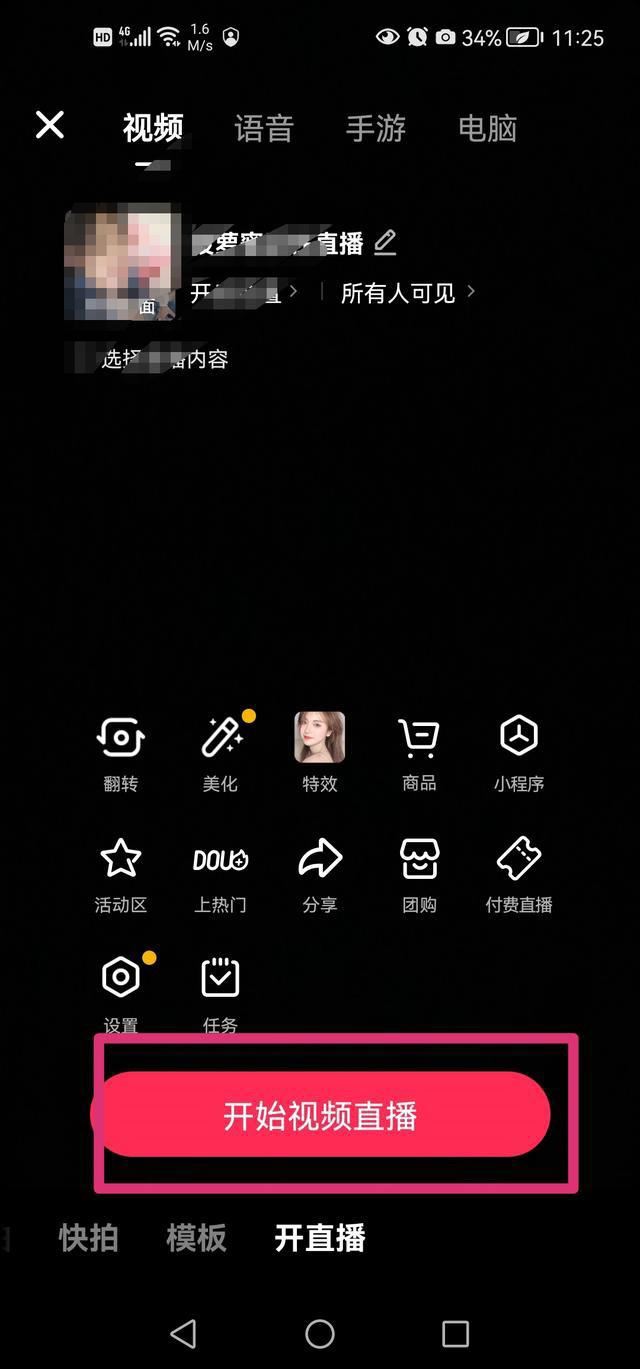640x1369 pixels.
Task: Tap the DOU+ 上热门 promotion
Action: point(220,872)
